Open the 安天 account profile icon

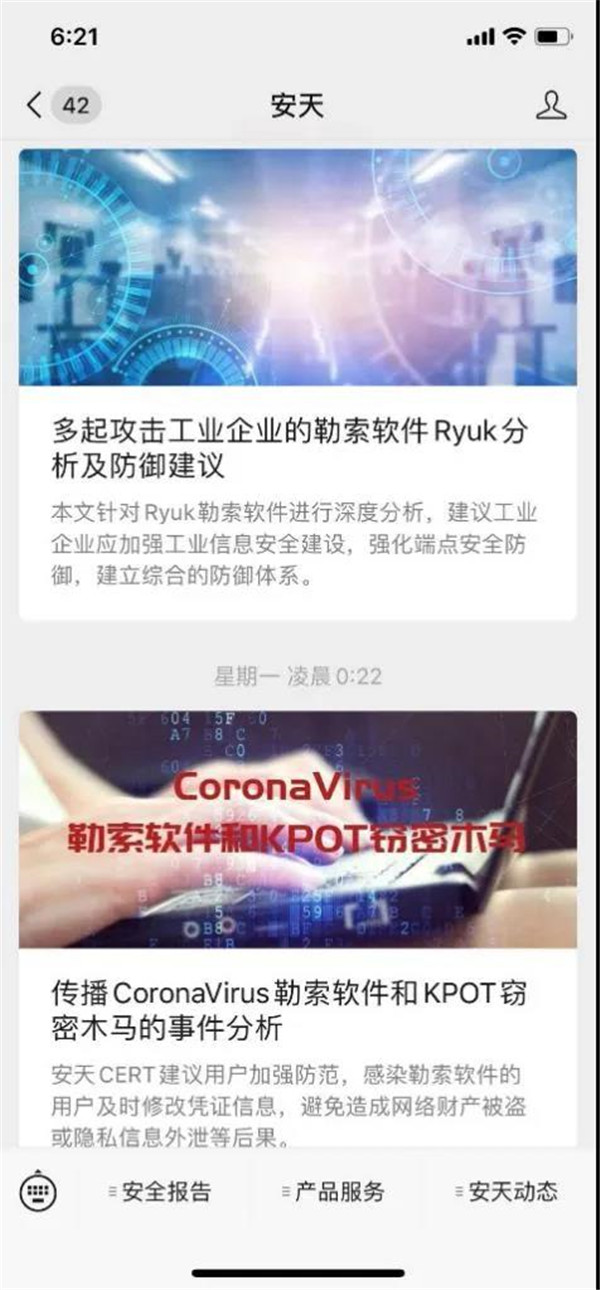point(551,105)
